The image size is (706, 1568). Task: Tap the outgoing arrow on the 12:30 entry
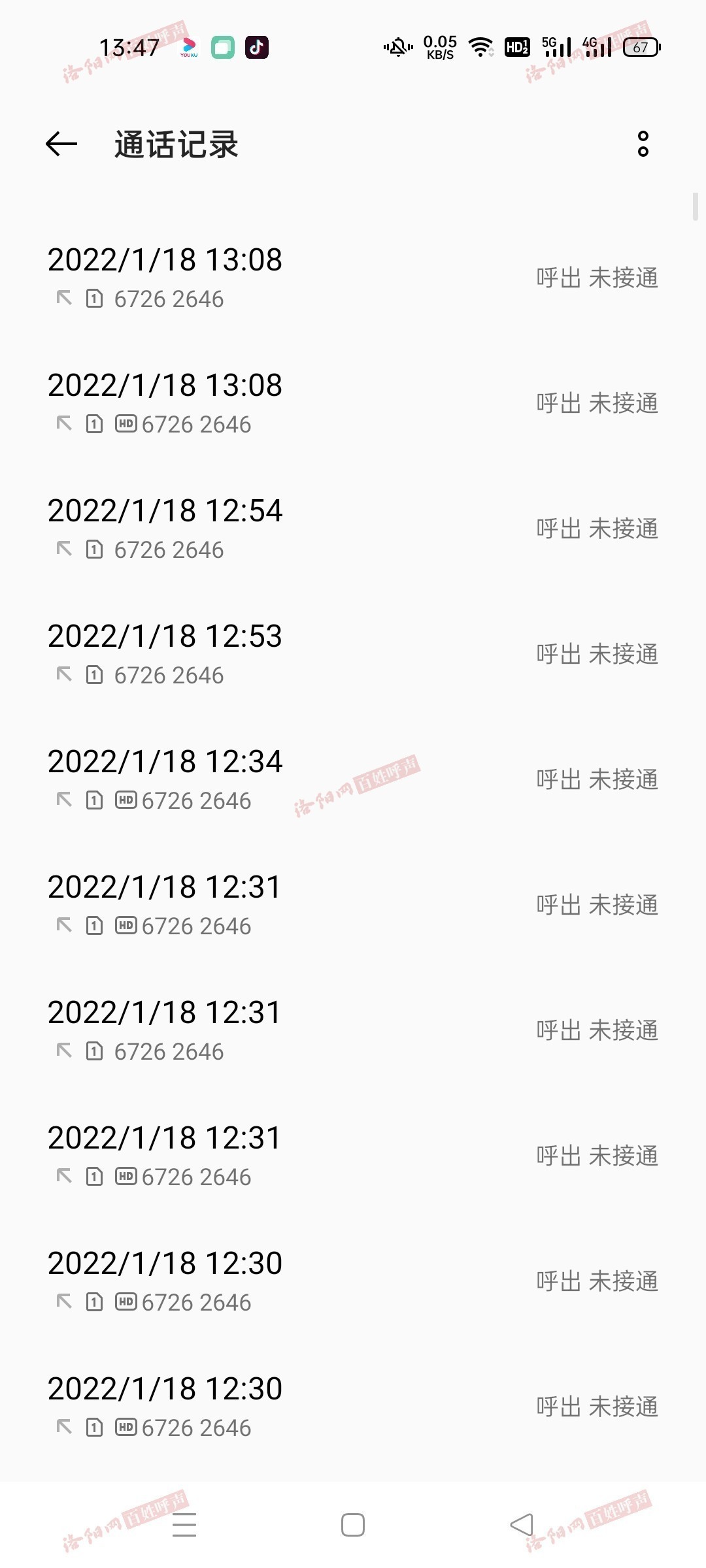click(62, 1302)
